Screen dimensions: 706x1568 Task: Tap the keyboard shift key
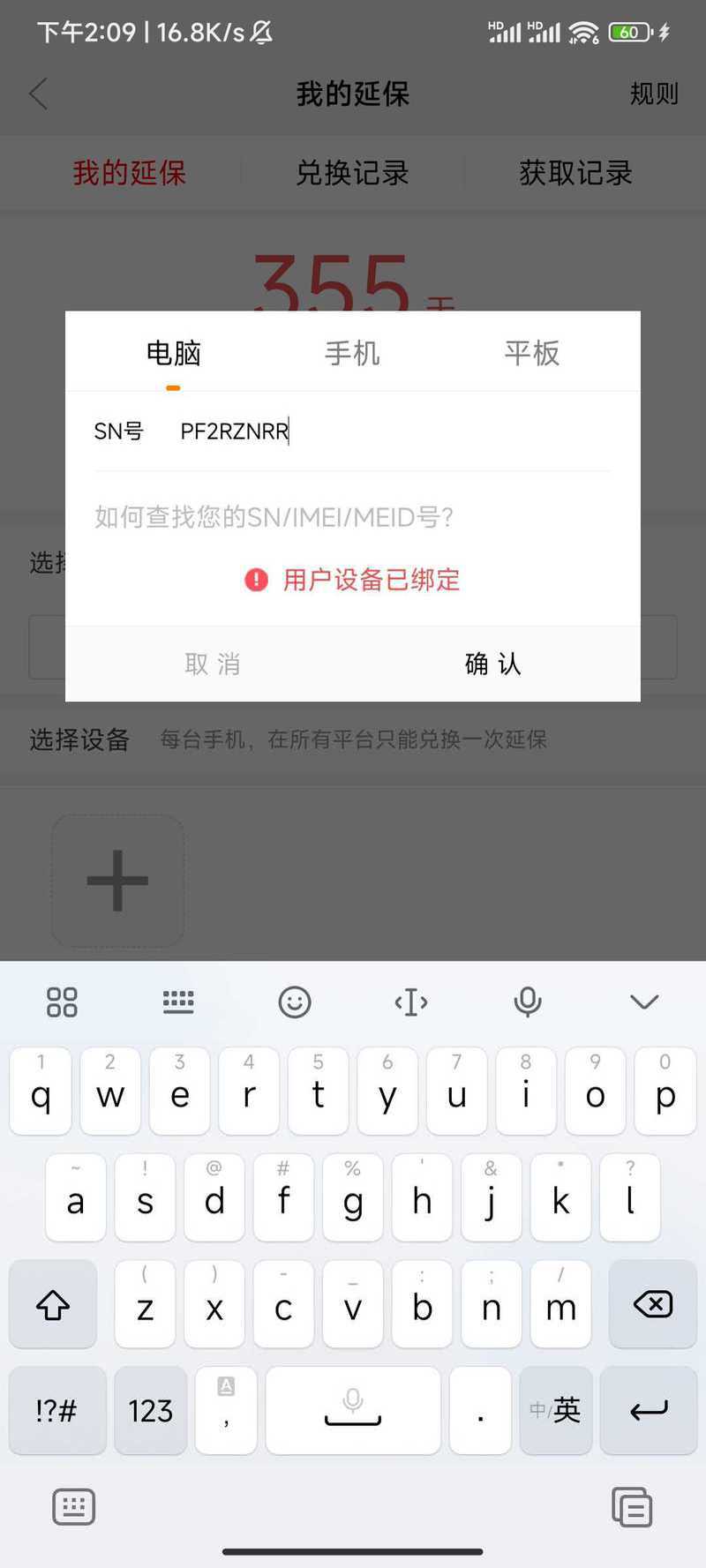point(53,1304)
